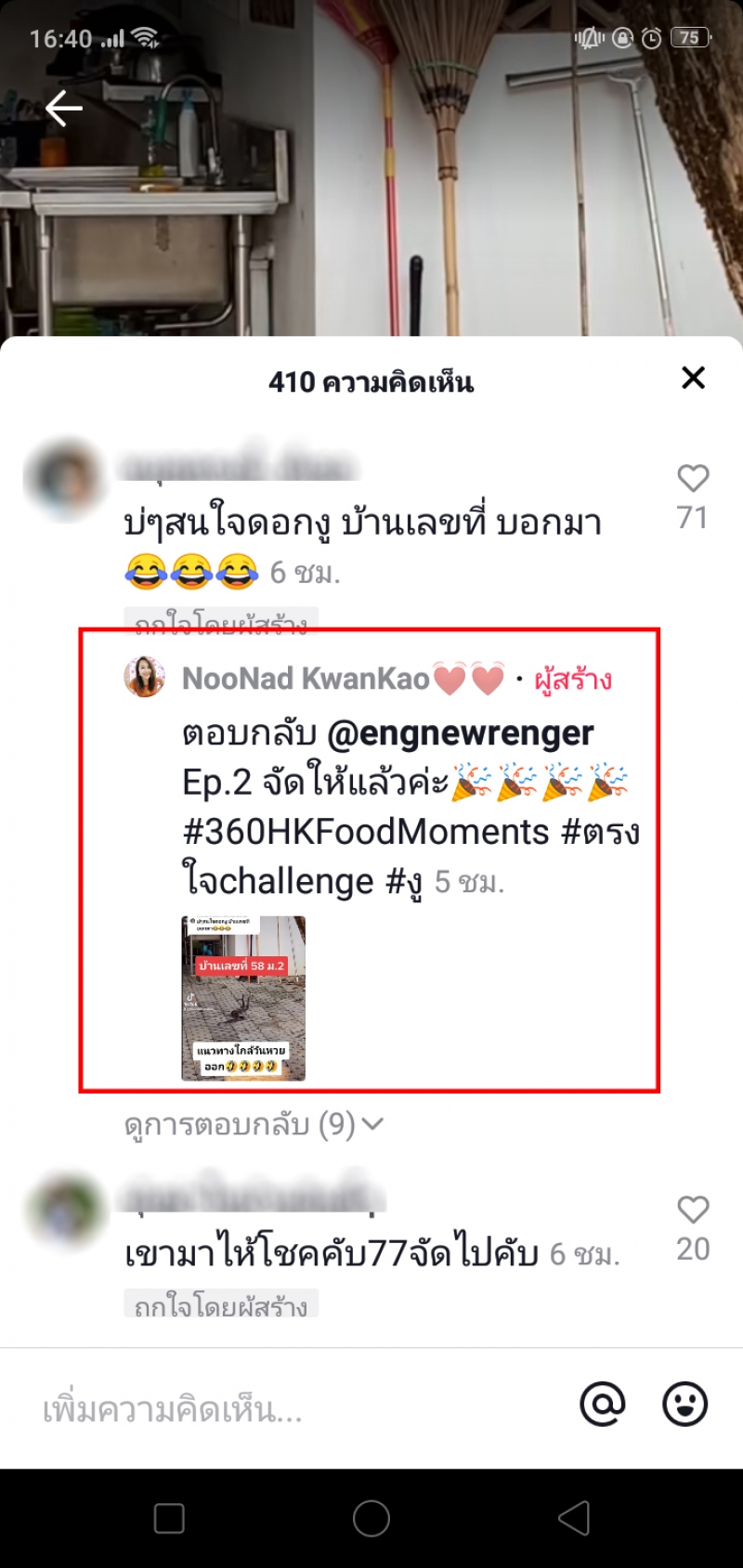
Task: Tap the add comment field
Action: click(x=279, y=1410)
